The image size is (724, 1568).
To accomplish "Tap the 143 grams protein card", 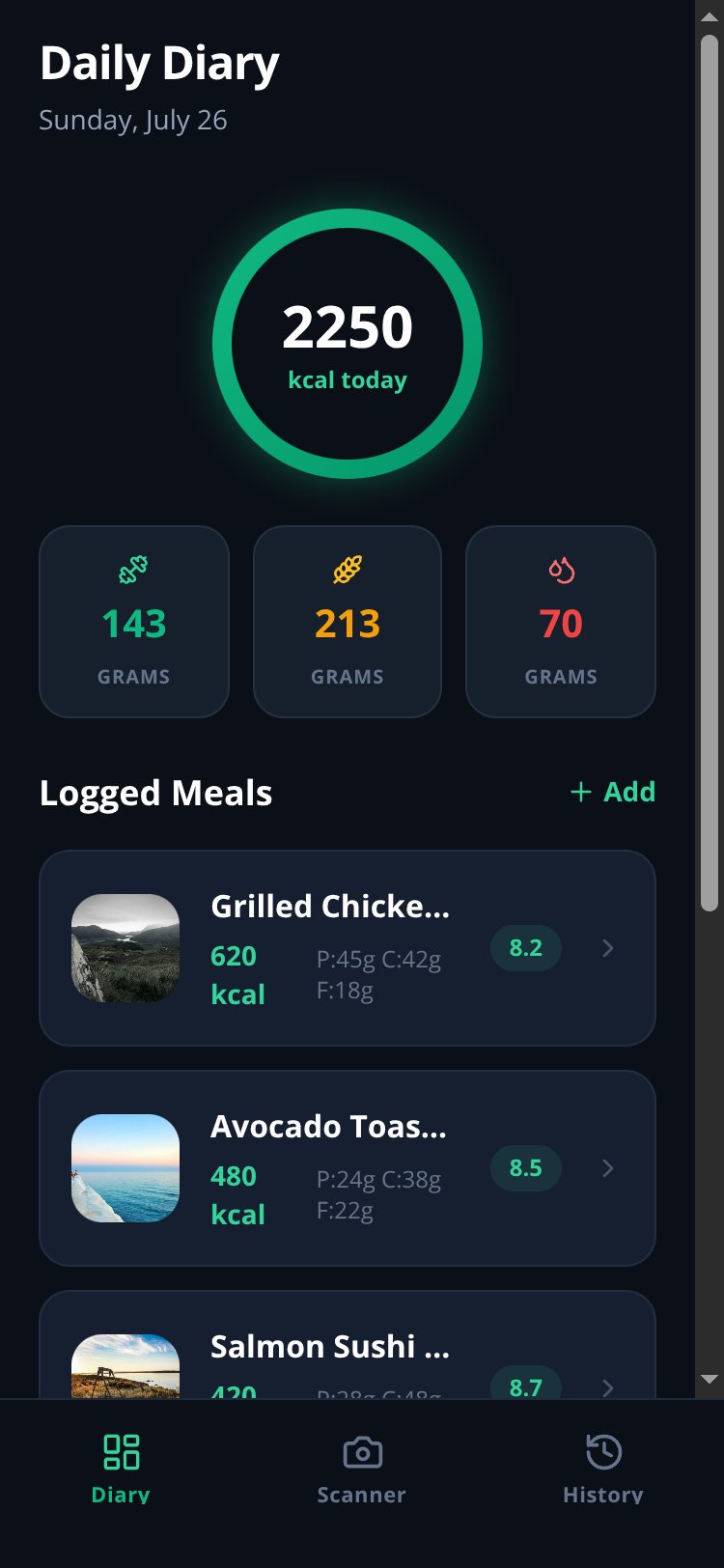I will 134,622.
